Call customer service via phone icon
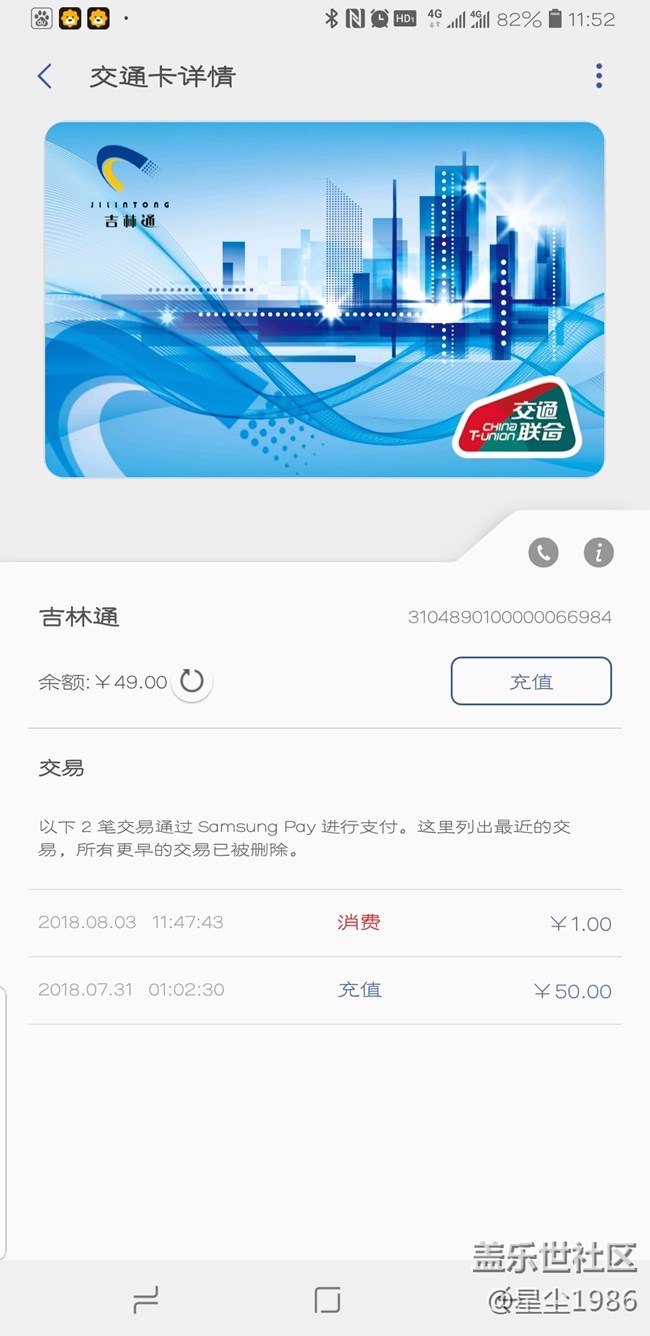 (543, 552)
